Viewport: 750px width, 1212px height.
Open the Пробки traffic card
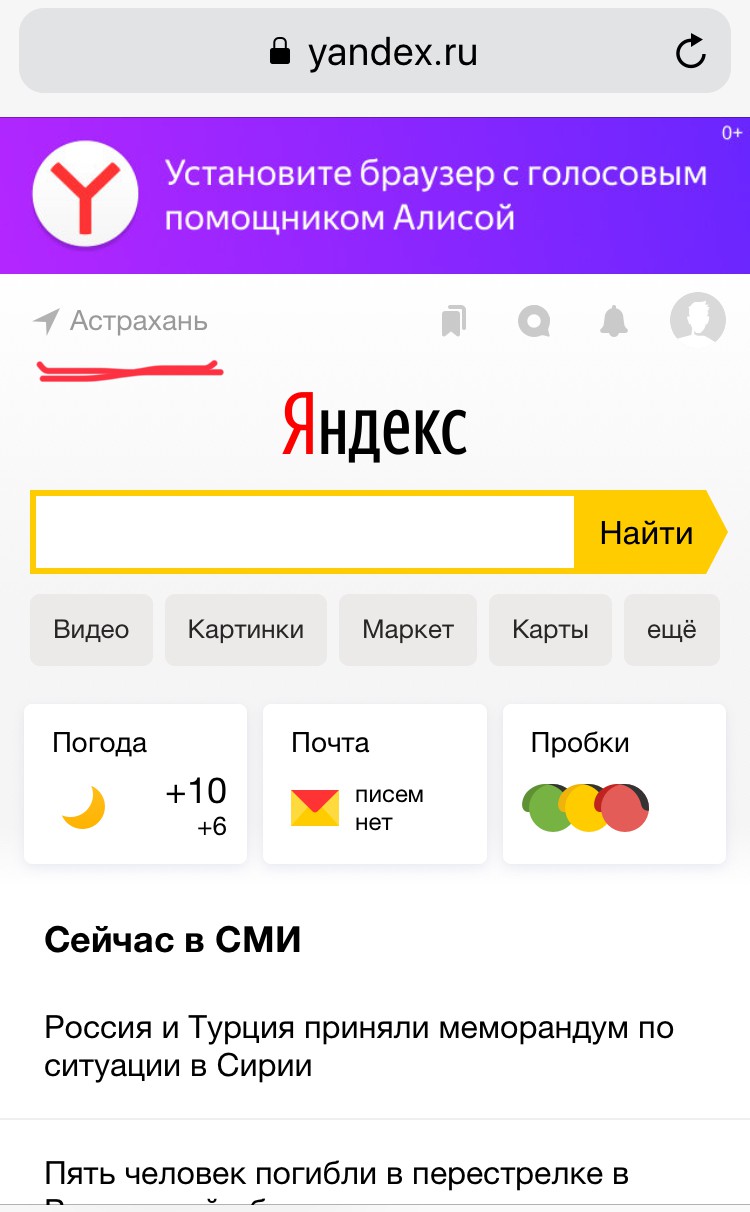(614, 784)
